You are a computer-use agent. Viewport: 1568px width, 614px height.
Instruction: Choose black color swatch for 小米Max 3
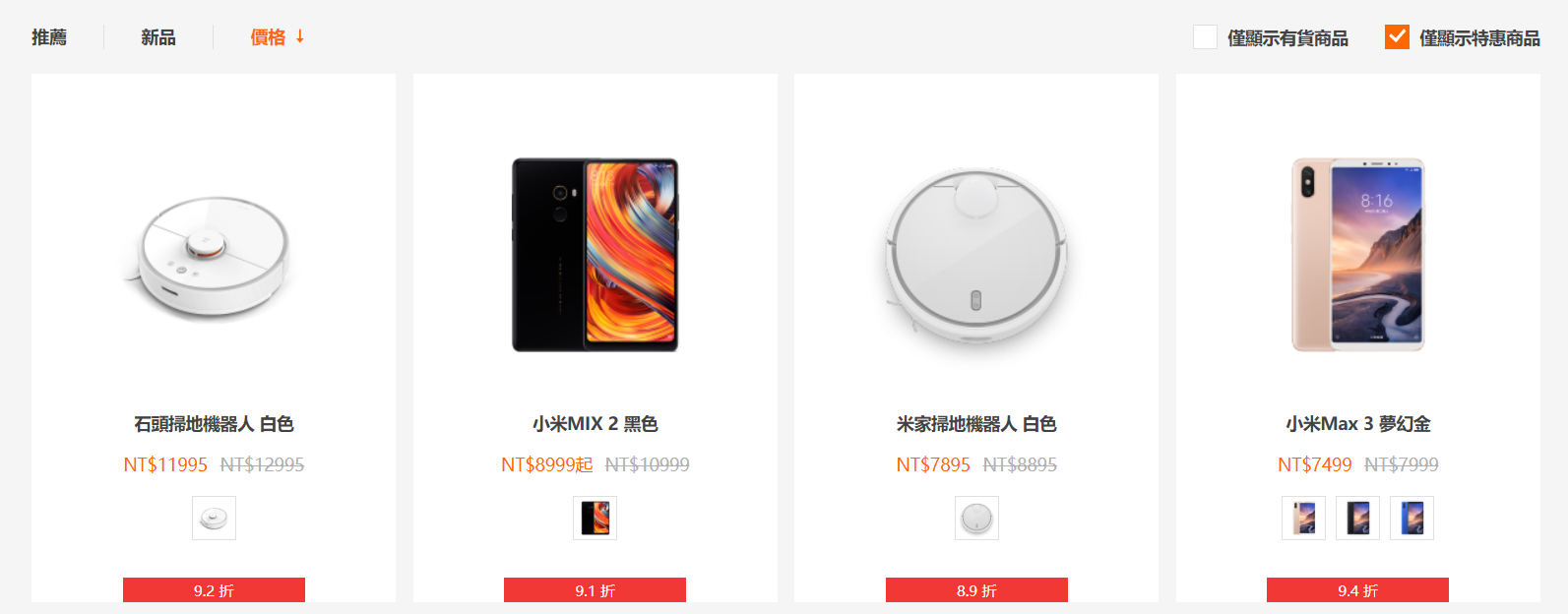coord(1357,518)
